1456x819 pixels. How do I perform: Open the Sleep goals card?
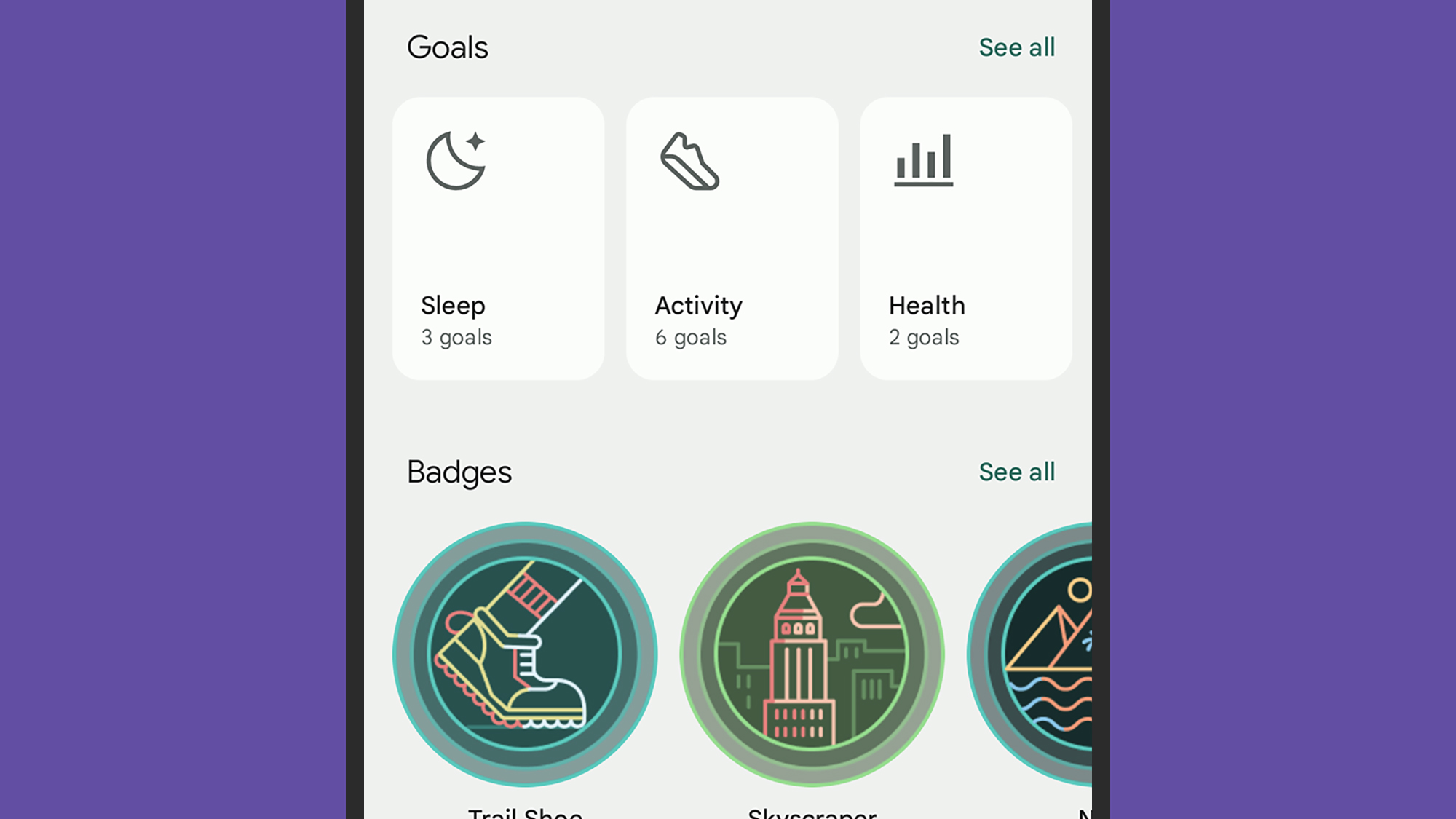[x=498, y=238]
